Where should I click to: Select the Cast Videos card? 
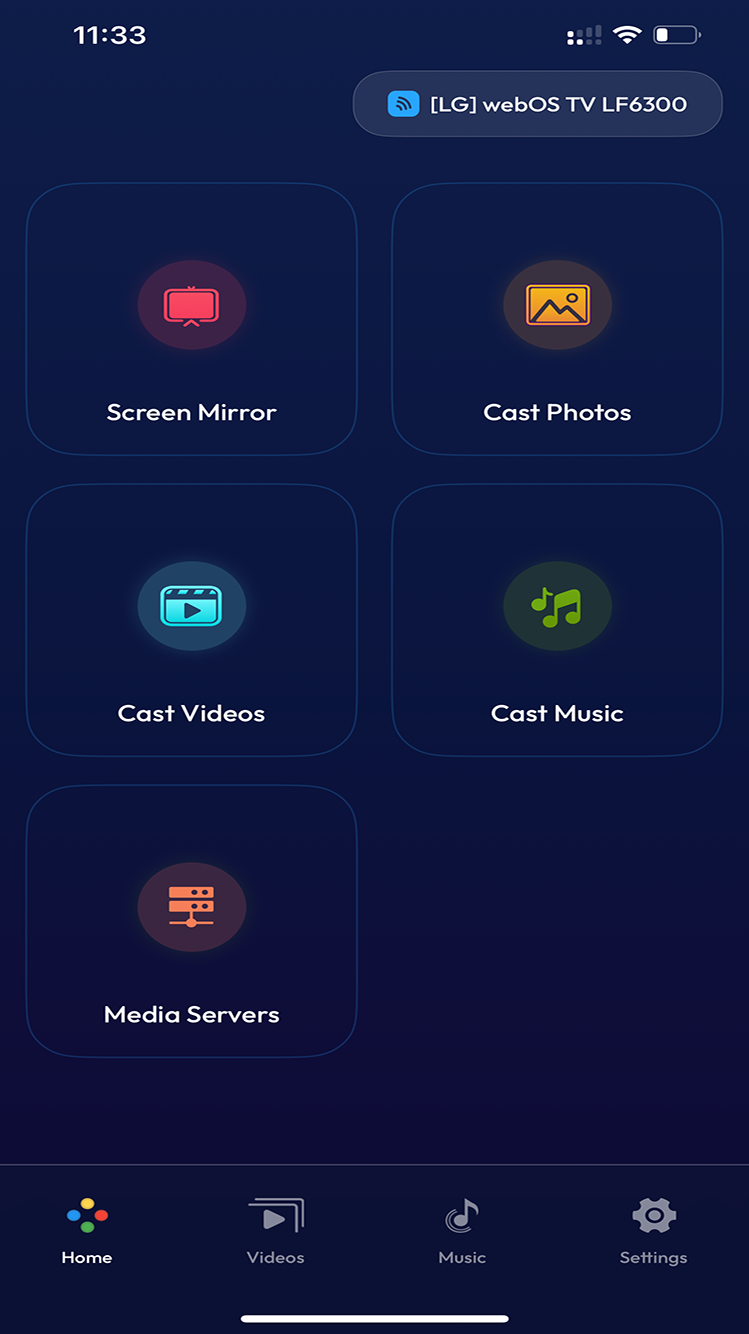click(x=191, y=620)
